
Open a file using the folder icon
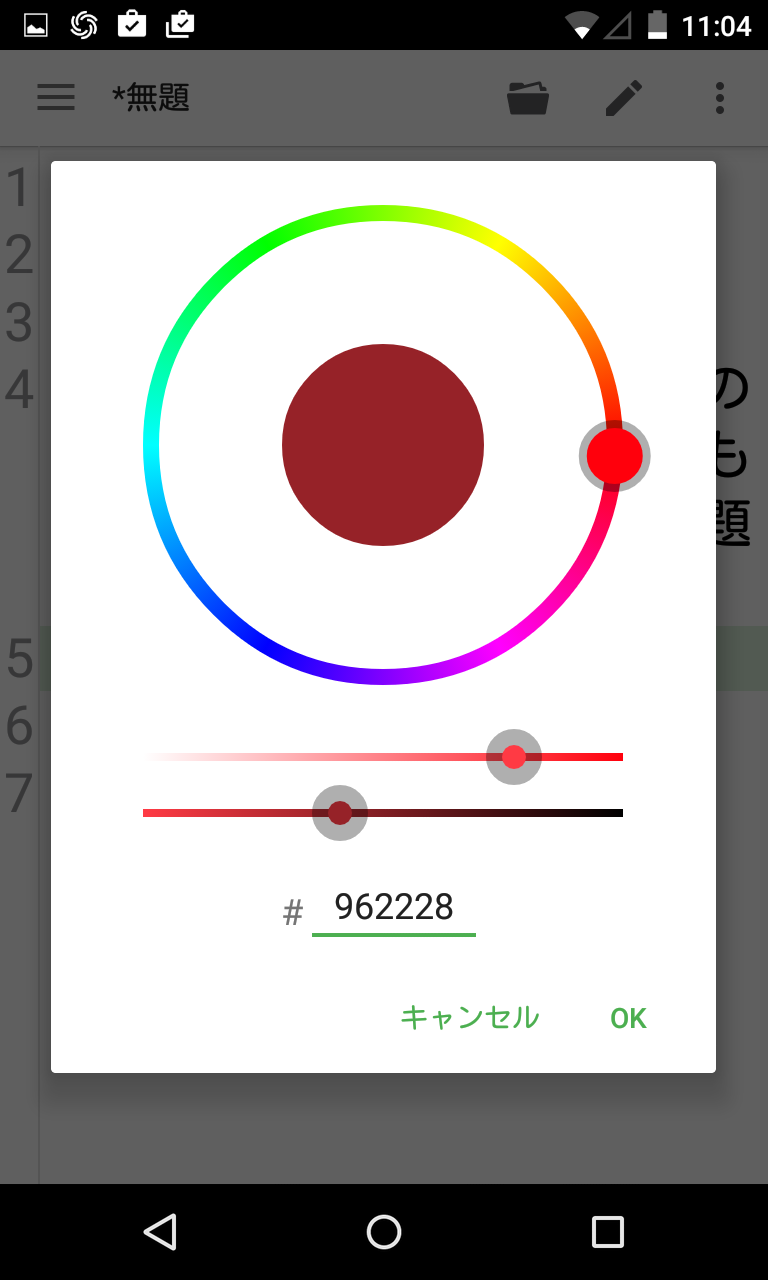[x=528, y=97]
